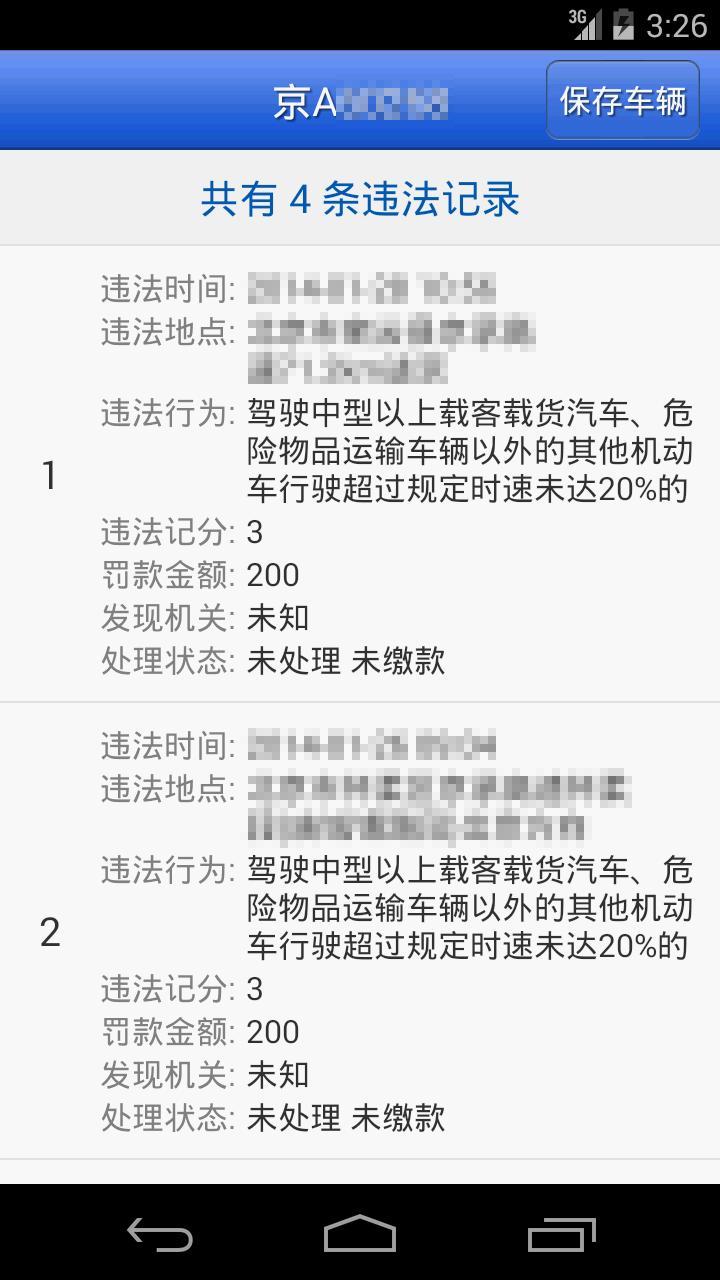This screenshot has width=720, height=1280.
Task: Go back using system back button
Action: point(160,1234)
